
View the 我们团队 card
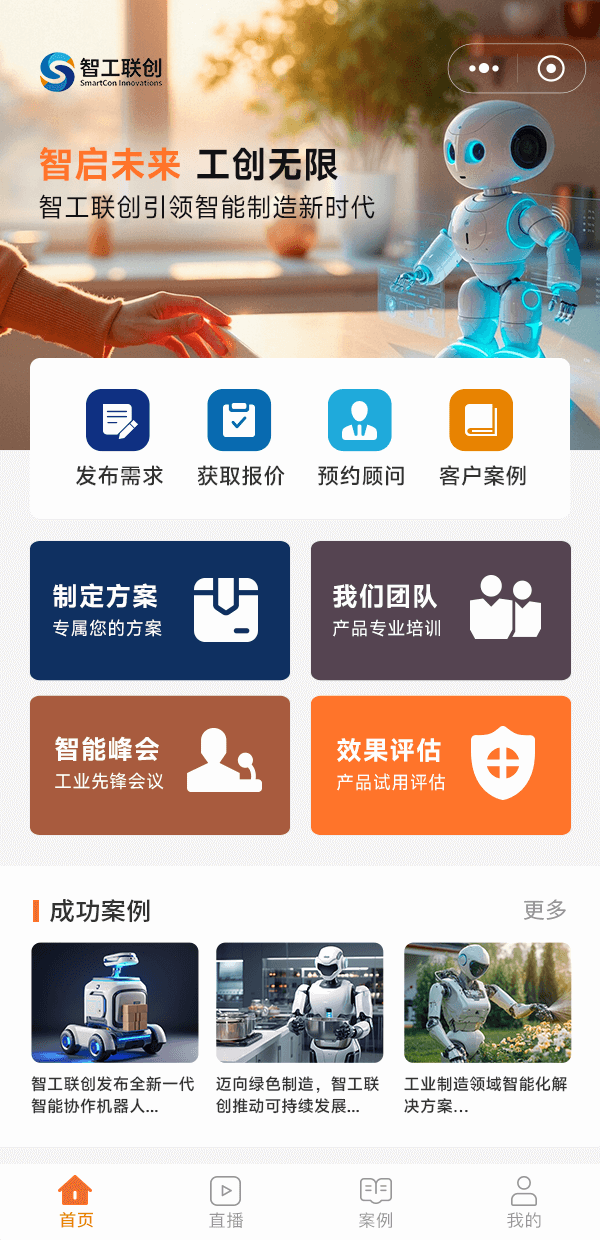(x=440, y=610)
